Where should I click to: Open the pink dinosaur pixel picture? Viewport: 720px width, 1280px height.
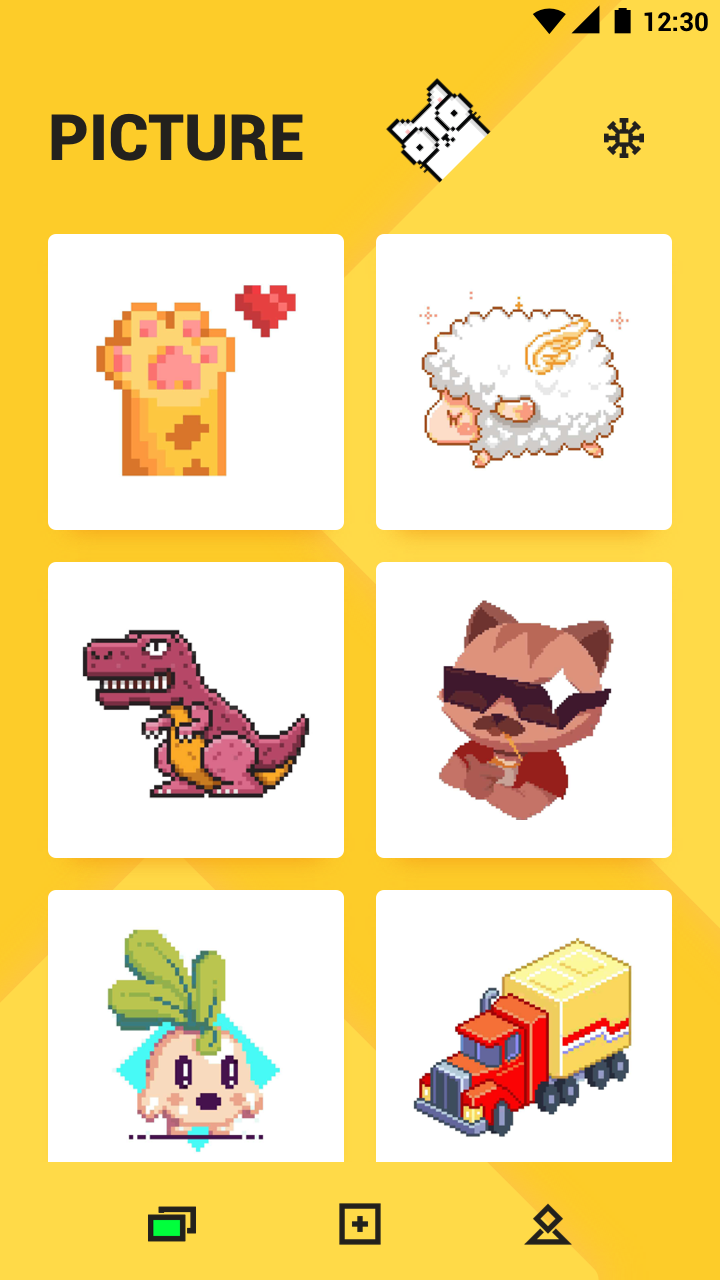pyautogui.click(x=196, y=710)
